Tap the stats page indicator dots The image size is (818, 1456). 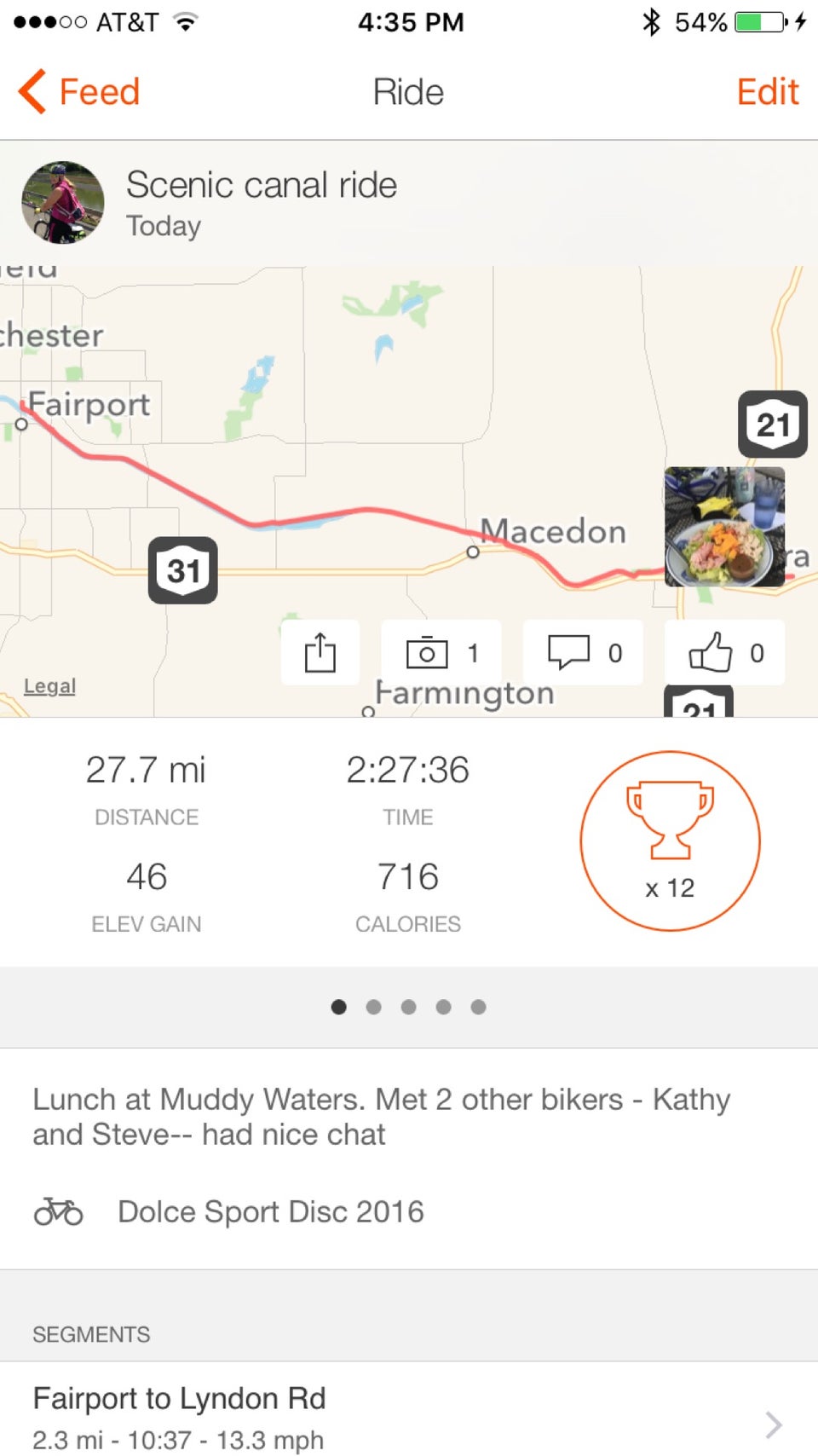click(x=409, y=1007)
